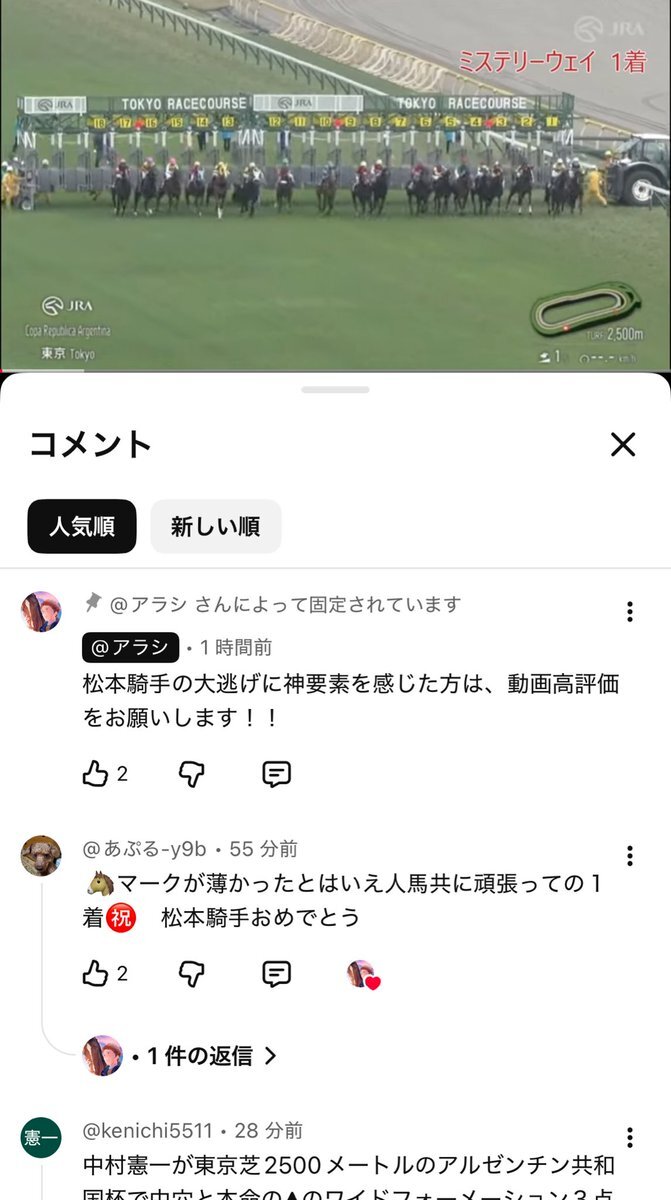671x1200 pixels.
Task: Dislike the pinned @アラシ comment
Action: point(191,773)
